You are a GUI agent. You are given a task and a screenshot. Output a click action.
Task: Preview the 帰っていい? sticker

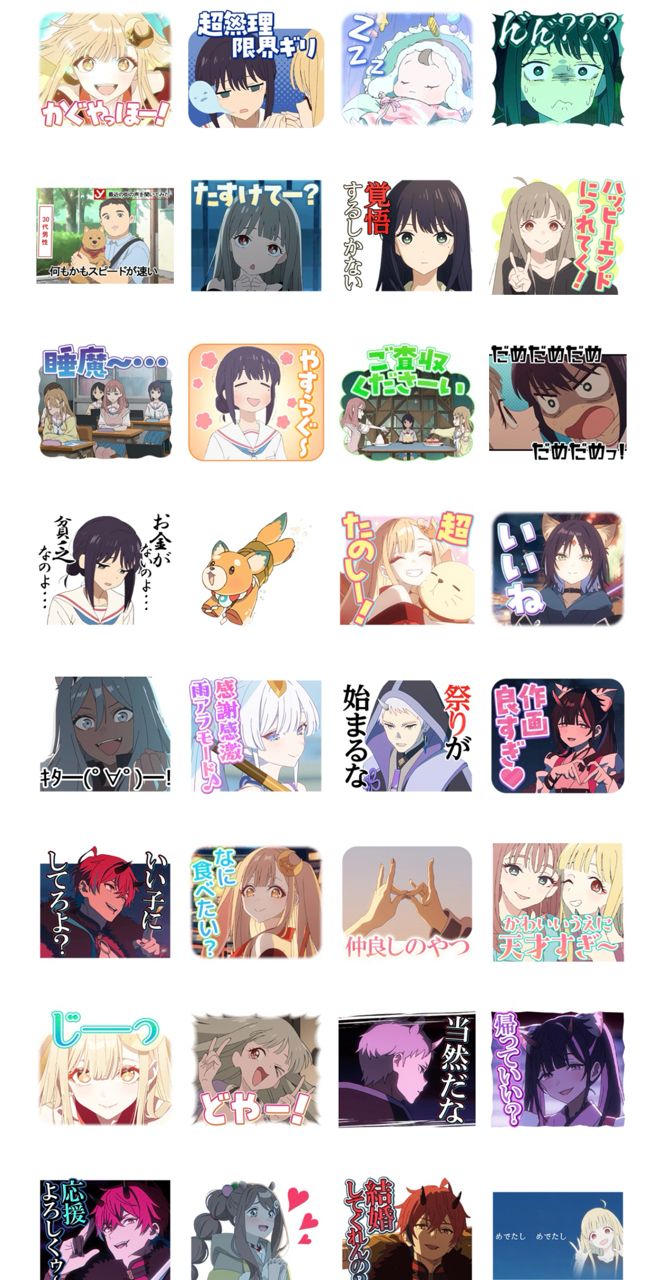click(x=557, y=1068)
